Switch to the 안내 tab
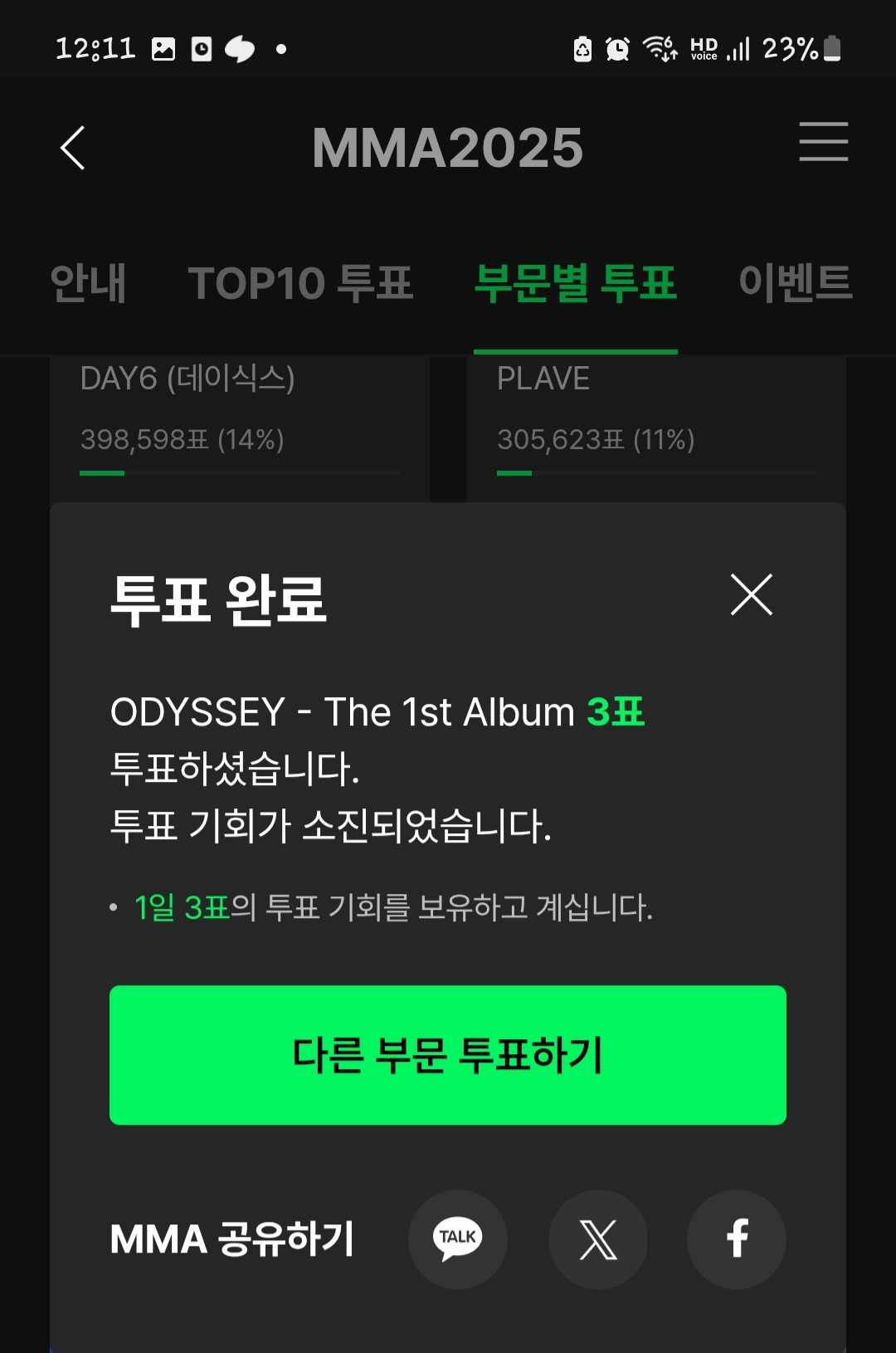 click(x=88, y=283)
